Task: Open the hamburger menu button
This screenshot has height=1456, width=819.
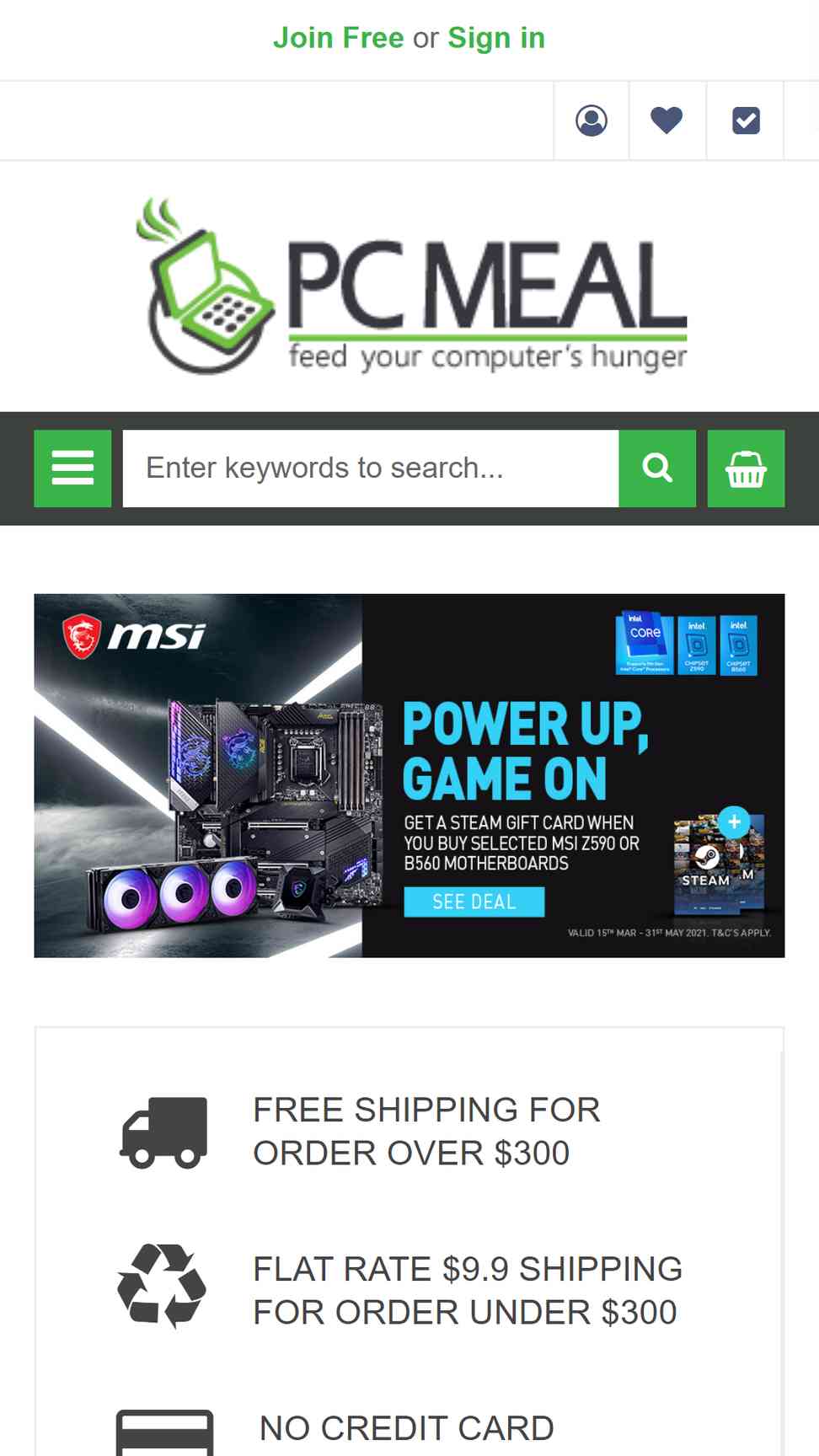Action: coord(72,468)
